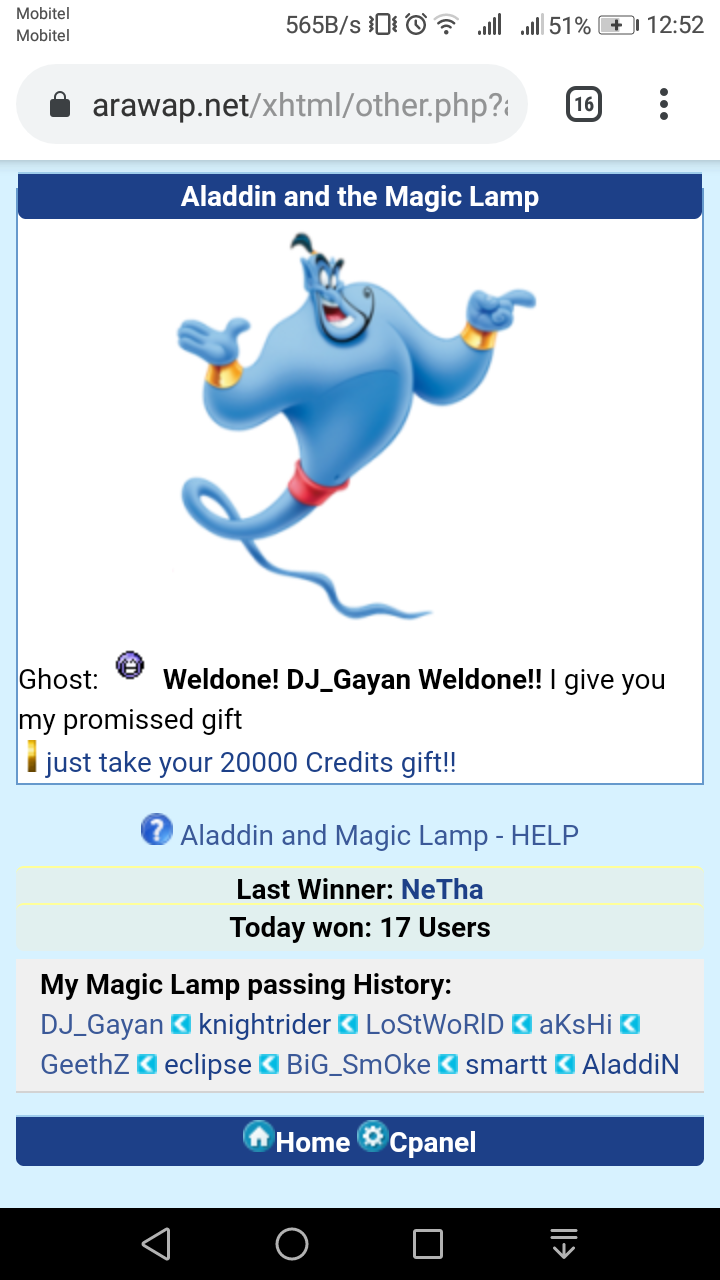Image resolution: width=720 pixels, height=1280 pixels.
Task: Open Aladdin and Magic Lamp HELP
Action: (x=378, y=835)
